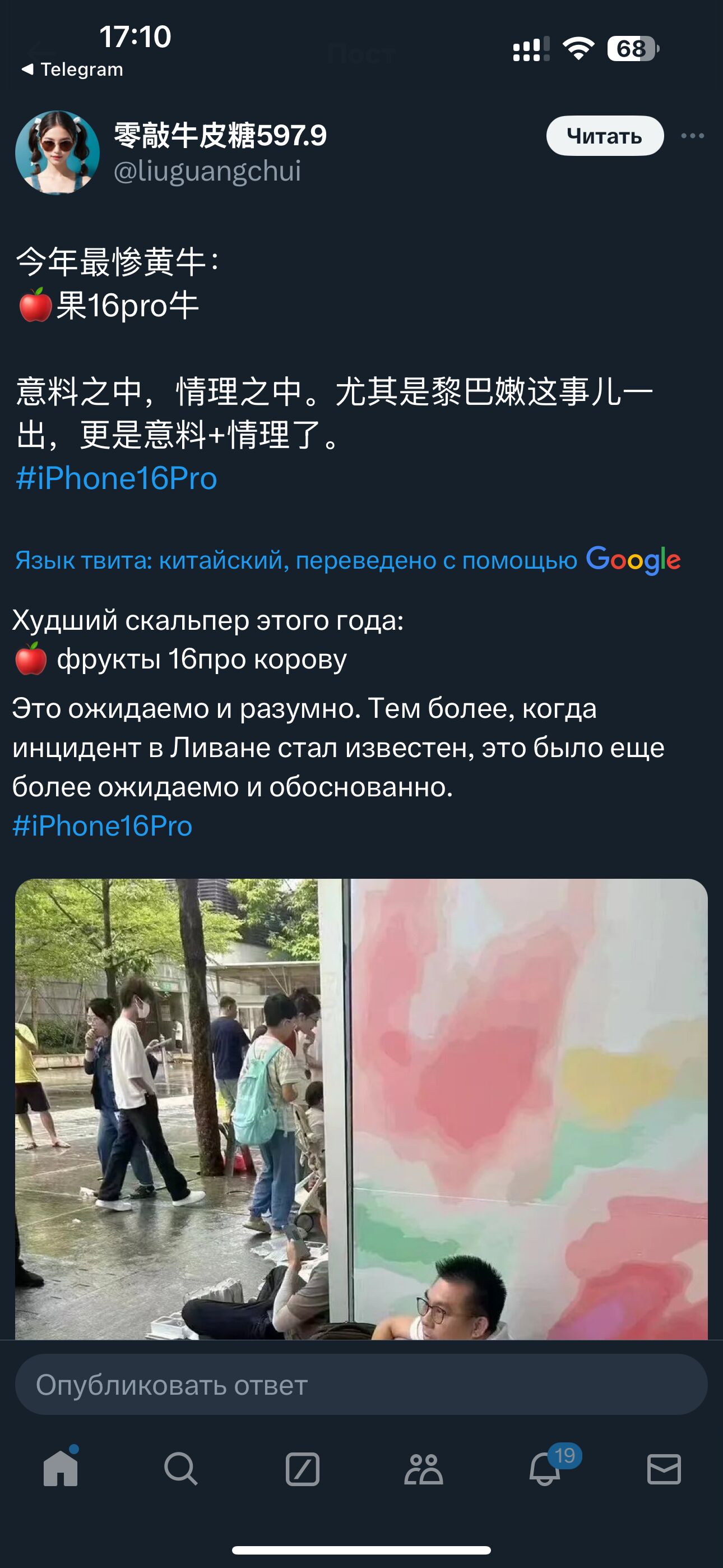
Task: Open the Communities tab
Action: (x=424, y=1469)
